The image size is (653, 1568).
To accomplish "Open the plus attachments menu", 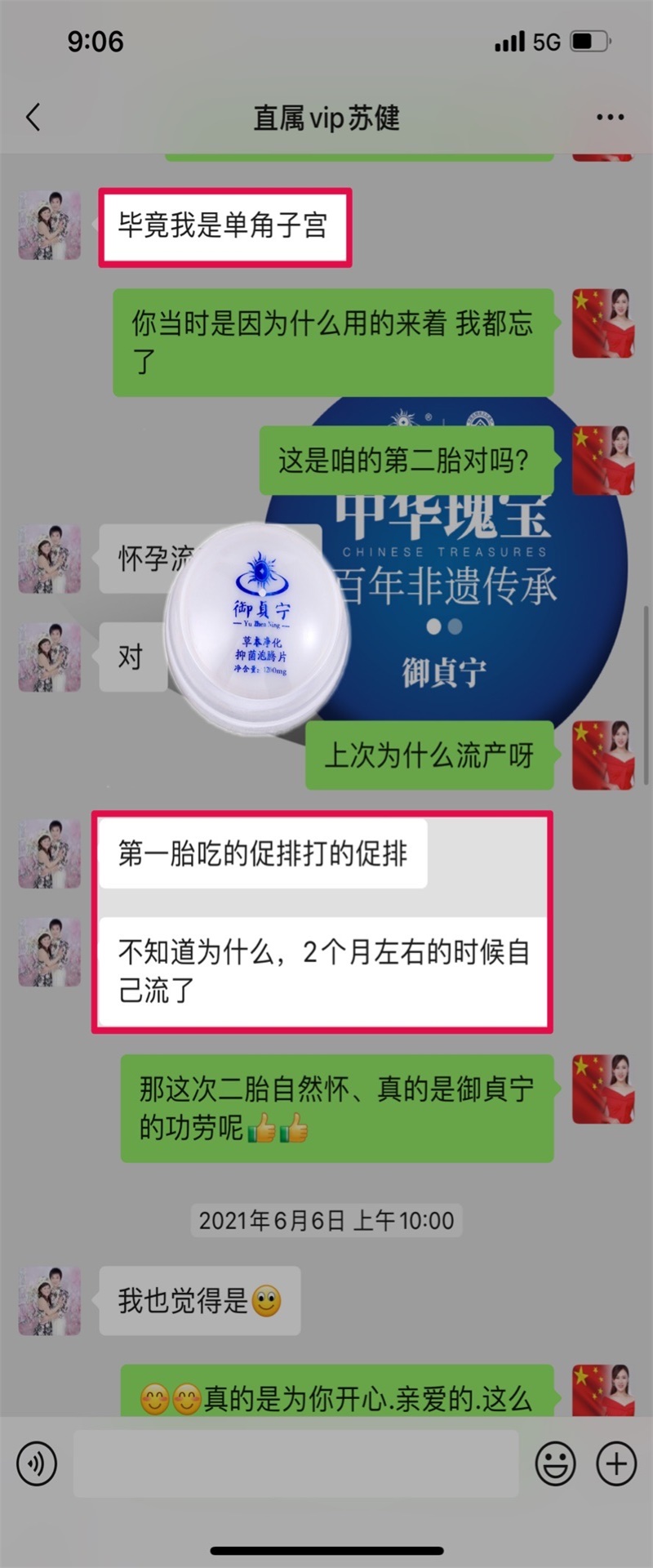I will 616,1463.
